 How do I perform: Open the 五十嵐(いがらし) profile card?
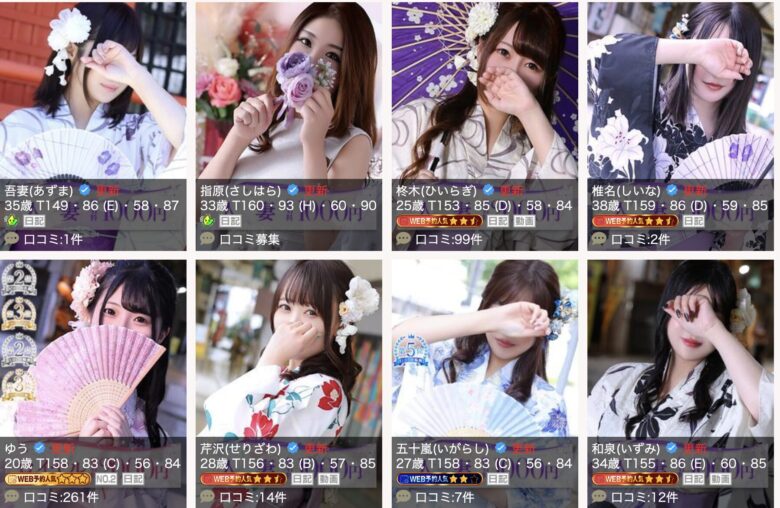point(484,350)
